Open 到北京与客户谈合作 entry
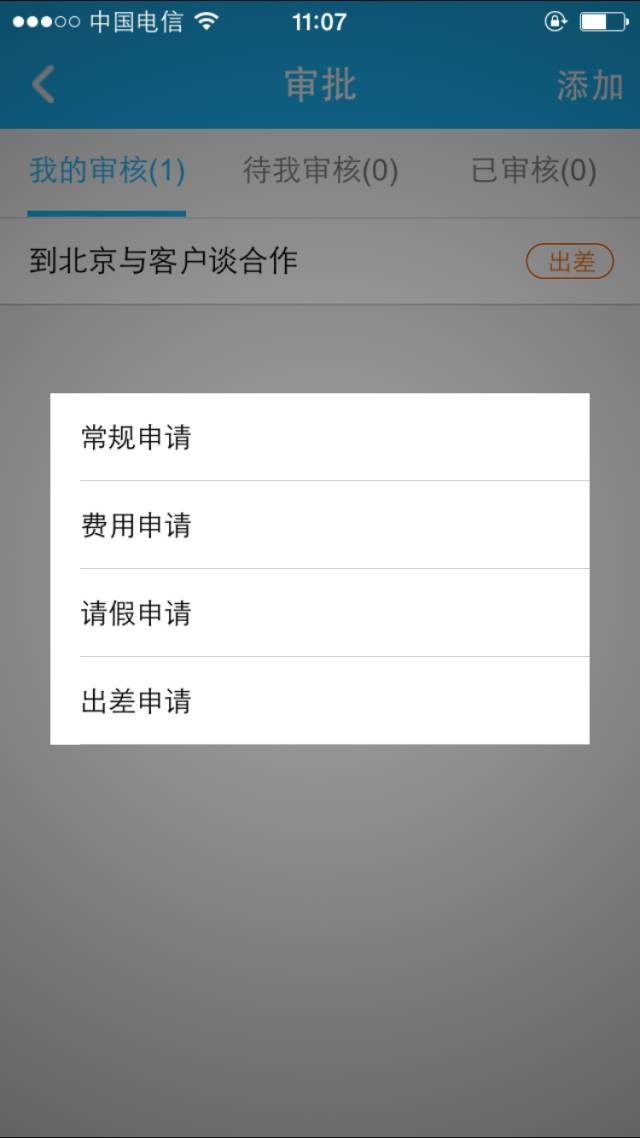This screenshot has height=1138, width=640. click(320, 261)
